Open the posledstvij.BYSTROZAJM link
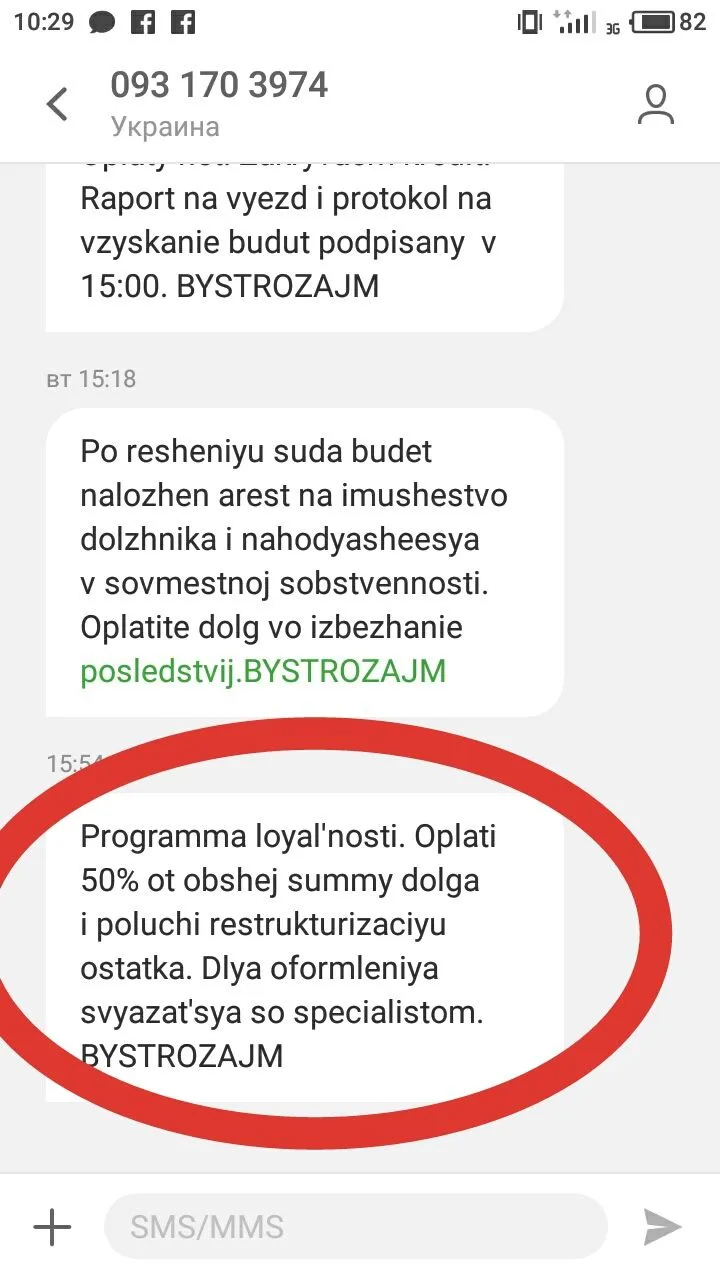Screen dimensions: 720x1280 point(262,671)
